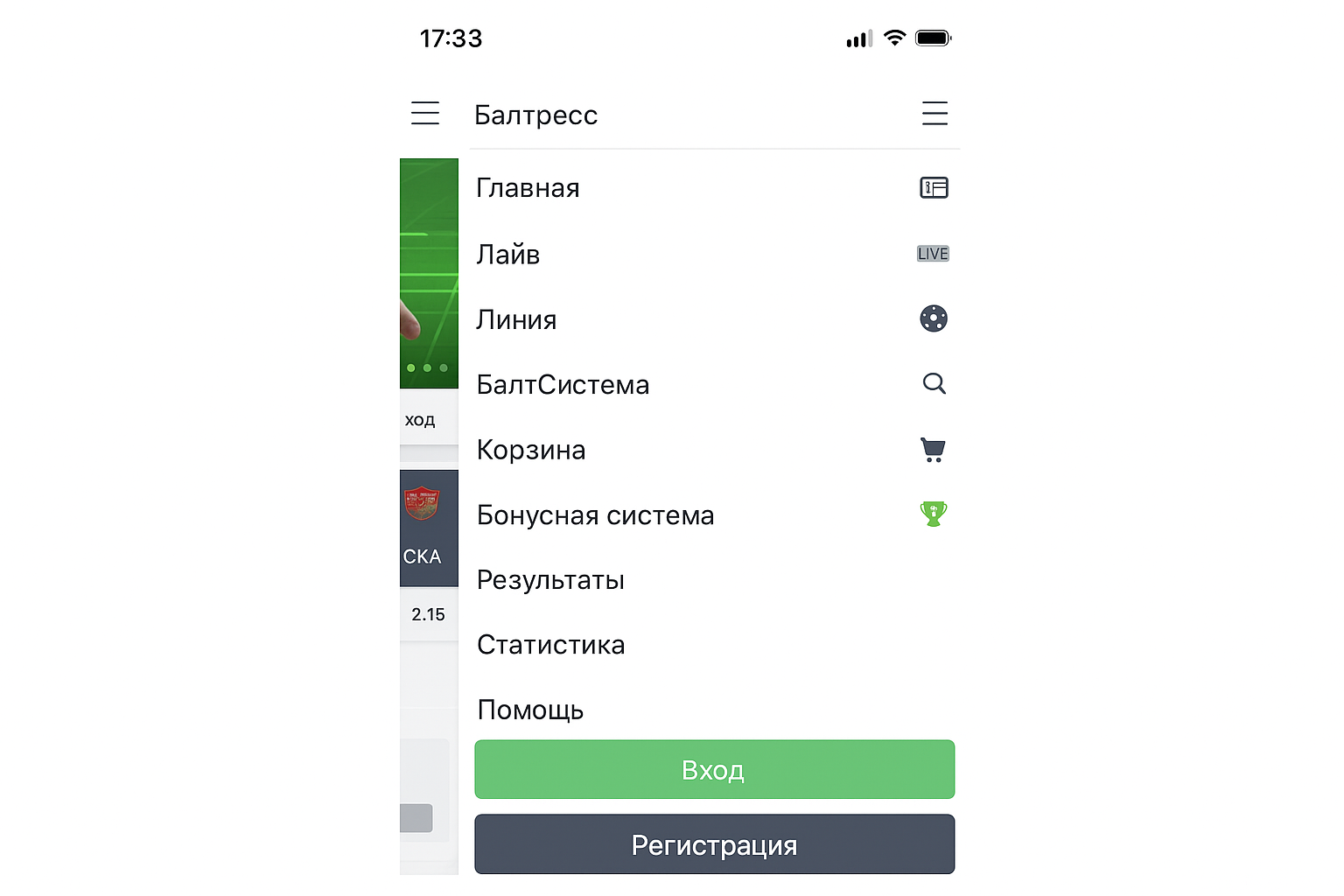Open the Линия section
The width and height of the screenshot is (1344, 896).
pos(516,319)
